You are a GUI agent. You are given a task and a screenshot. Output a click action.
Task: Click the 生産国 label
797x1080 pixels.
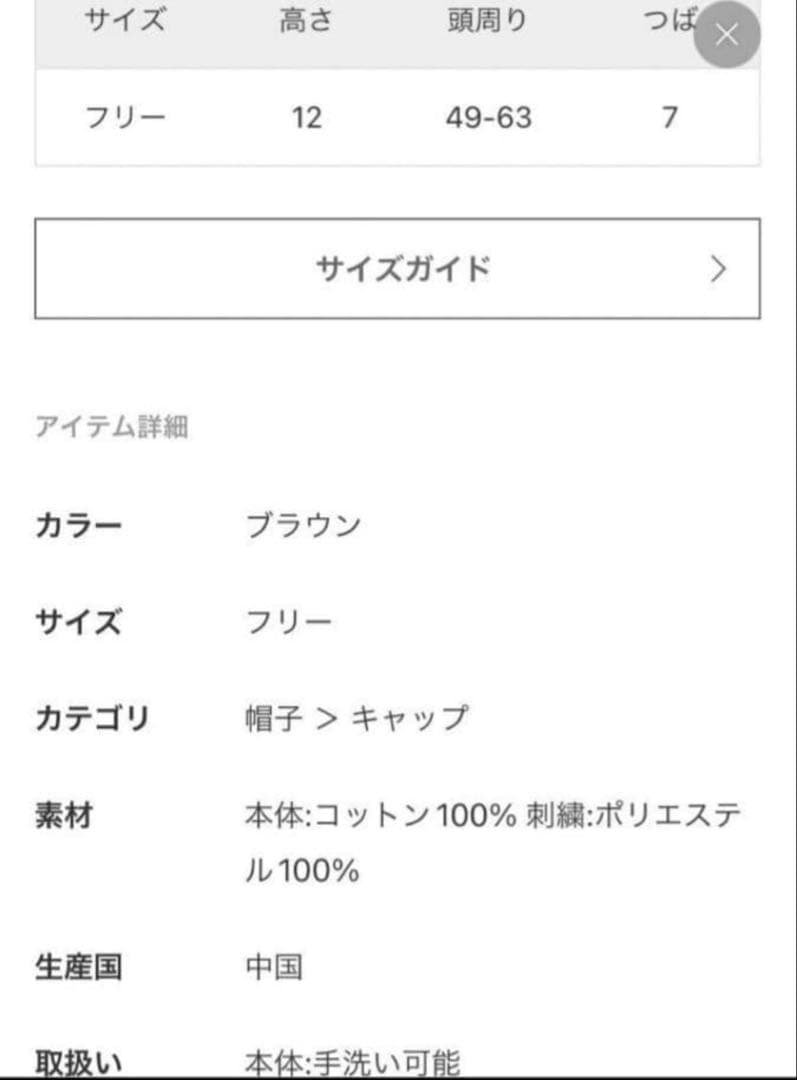[x=80, y=966]
